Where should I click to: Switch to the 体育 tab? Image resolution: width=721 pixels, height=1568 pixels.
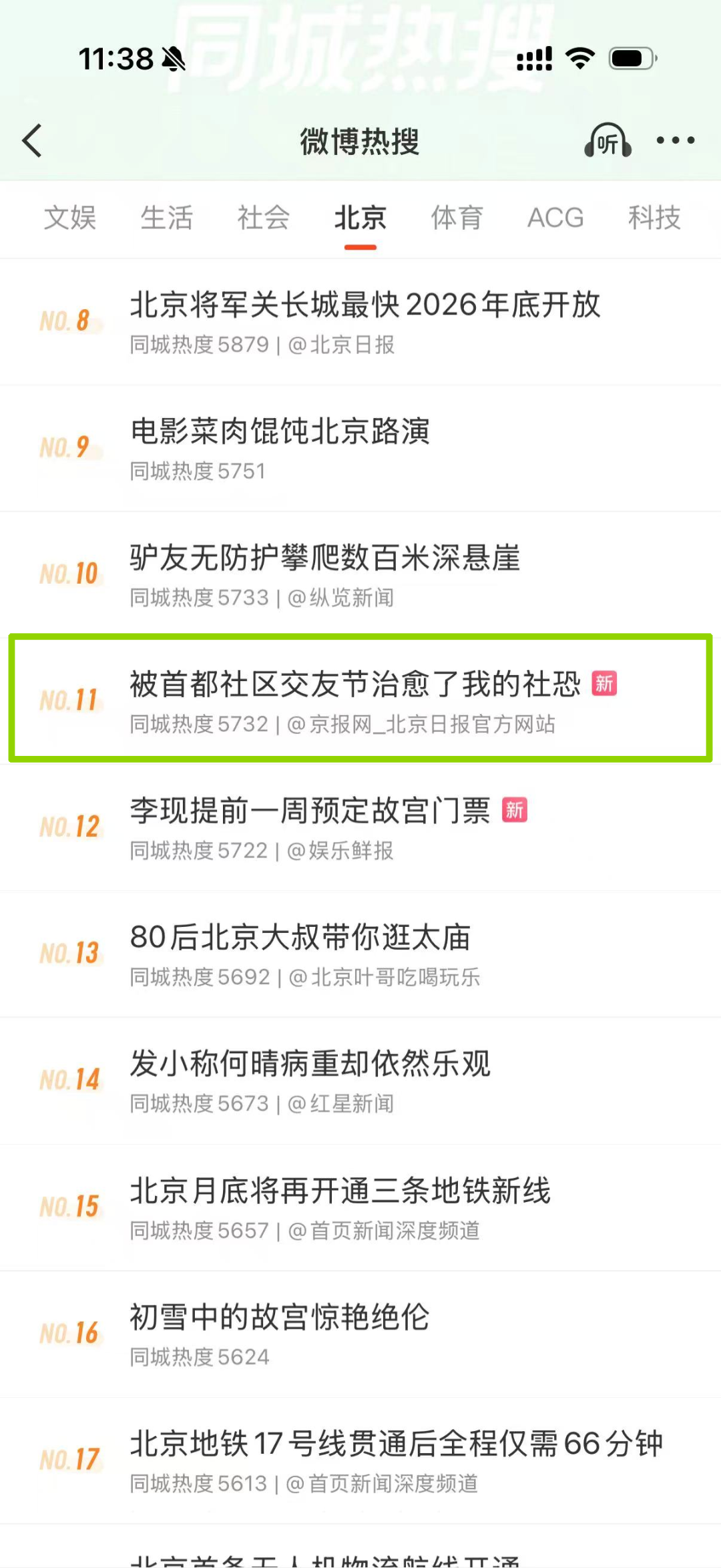[457, 218]
